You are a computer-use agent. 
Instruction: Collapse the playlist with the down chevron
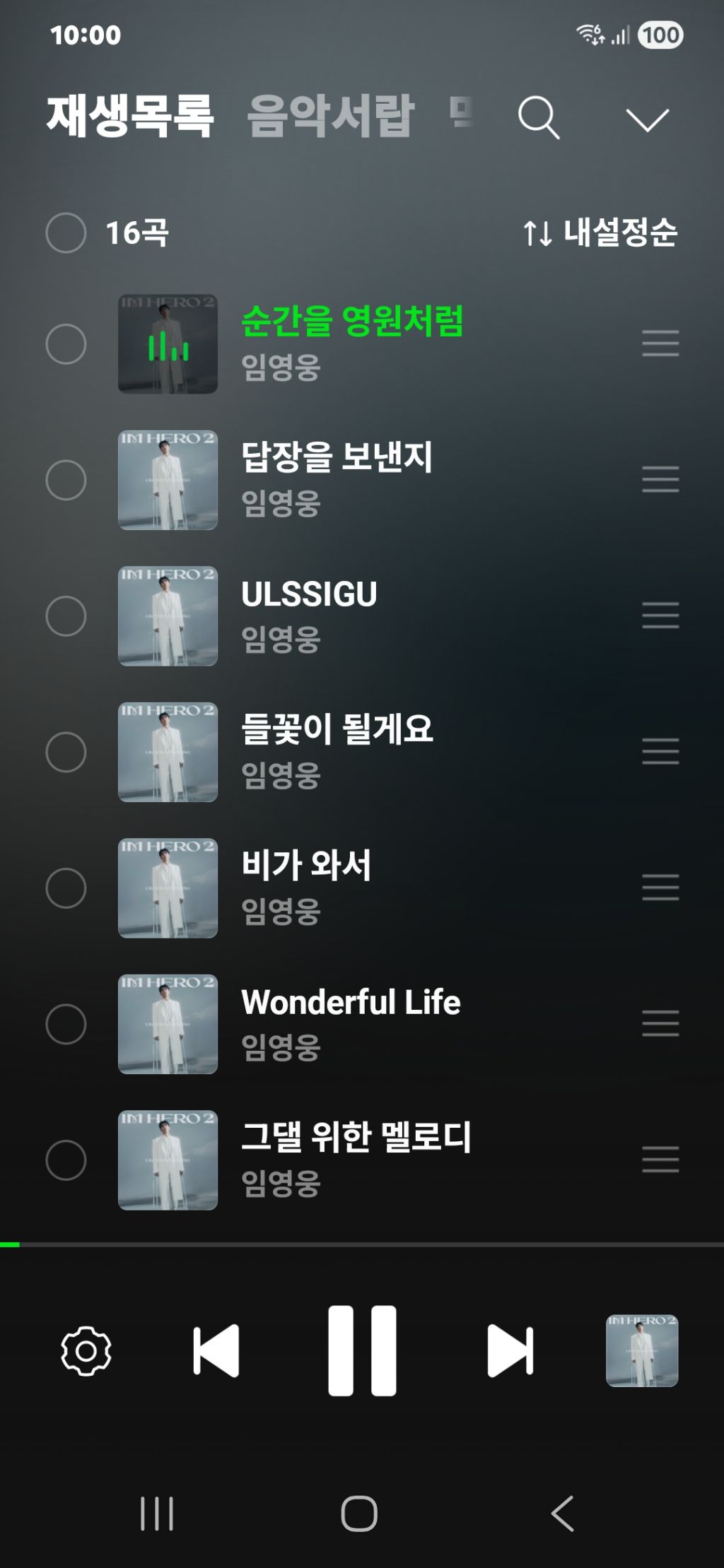(x=647, y=119)
